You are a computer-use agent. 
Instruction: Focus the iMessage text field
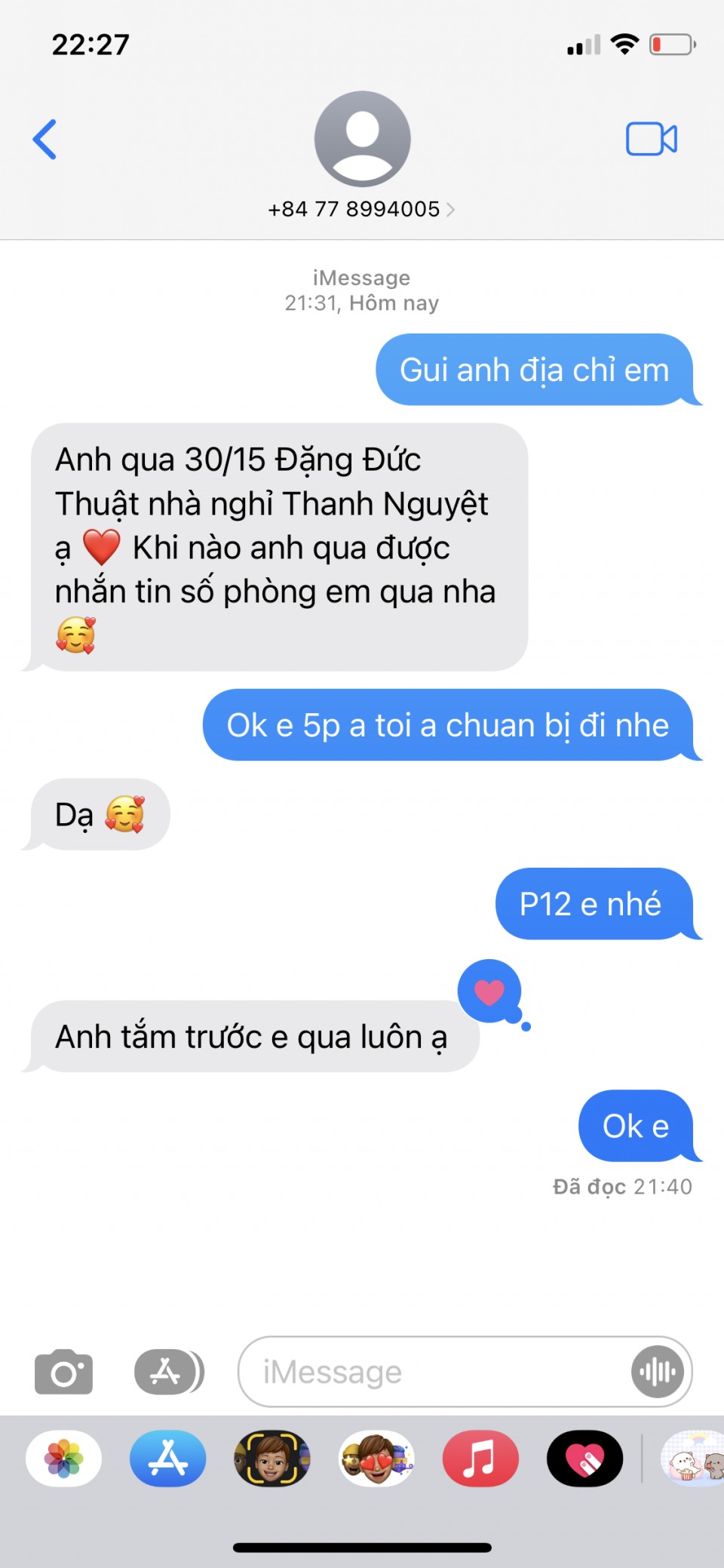(437, 1372)
